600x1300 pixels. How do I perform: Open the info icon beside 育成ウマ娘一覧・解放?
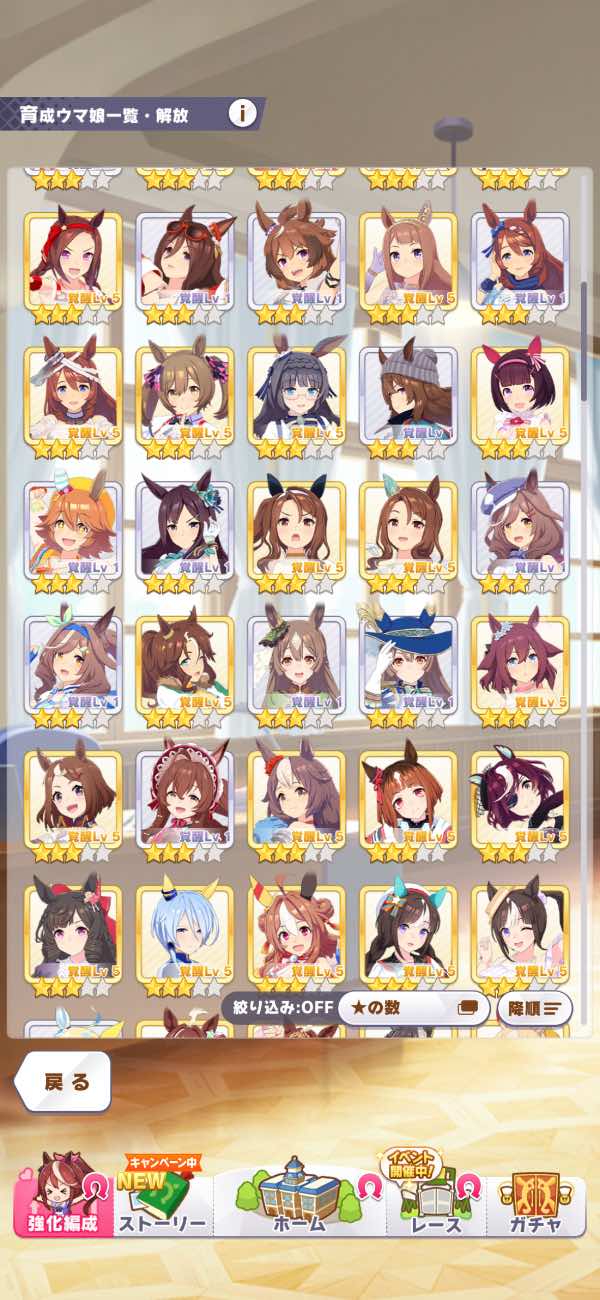pyautogui.click(x=242, y=113)
